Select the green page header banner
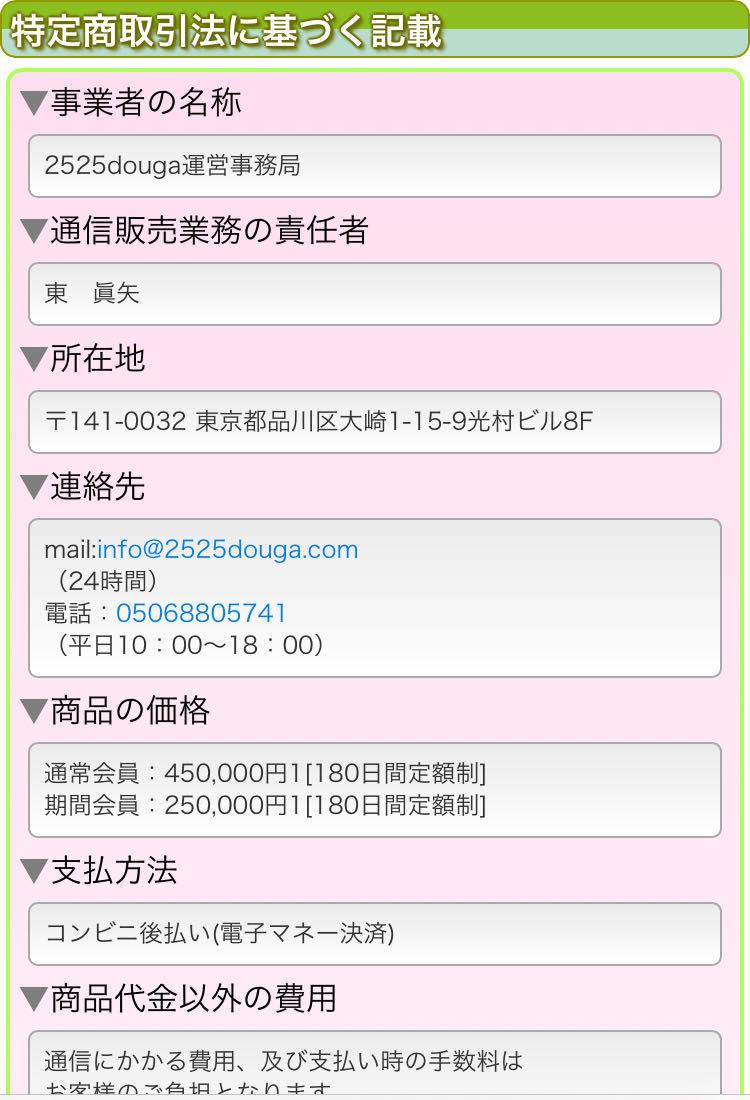Screen dimensions: 750x1100 pos(375,29)
